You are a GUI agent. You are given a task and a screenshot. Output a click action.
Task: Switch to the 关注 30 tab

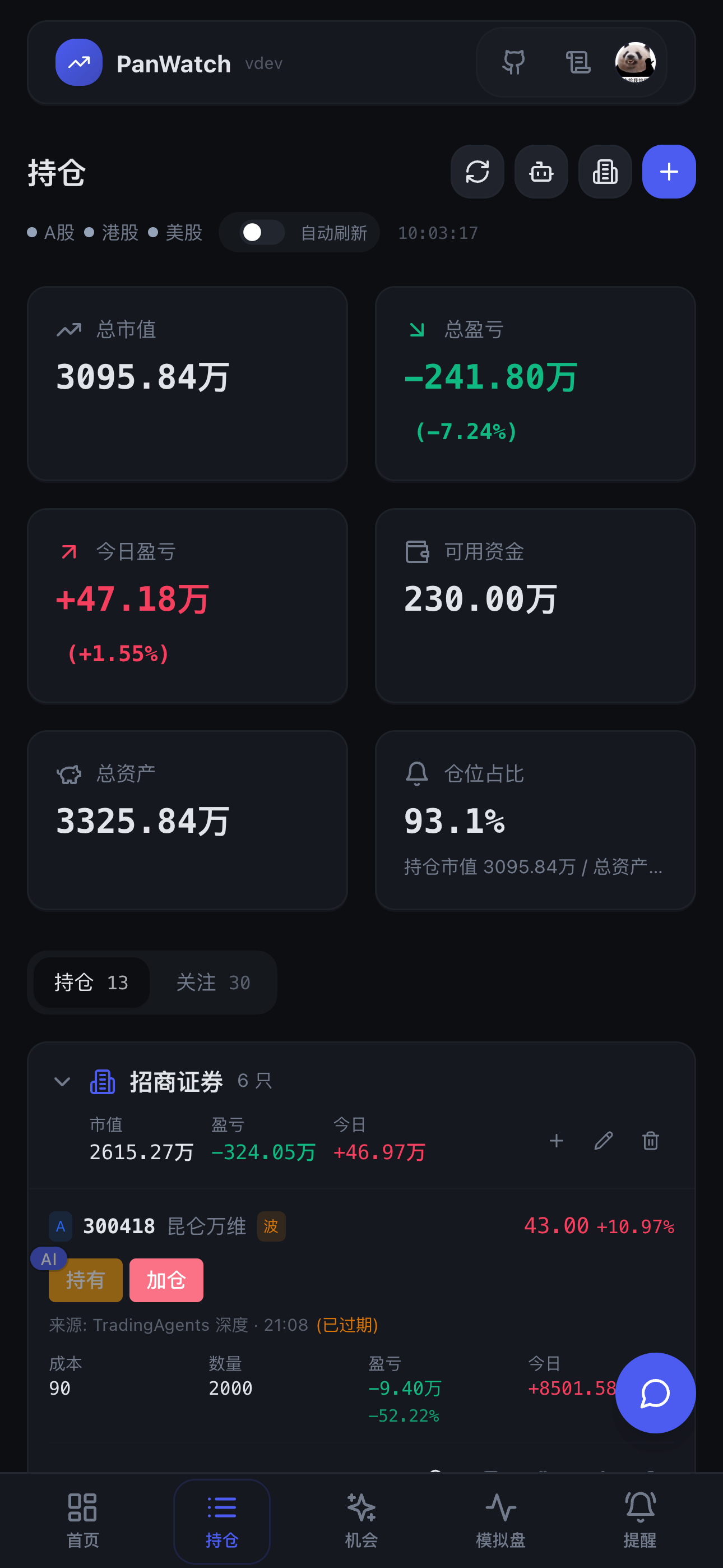(213, 982)
